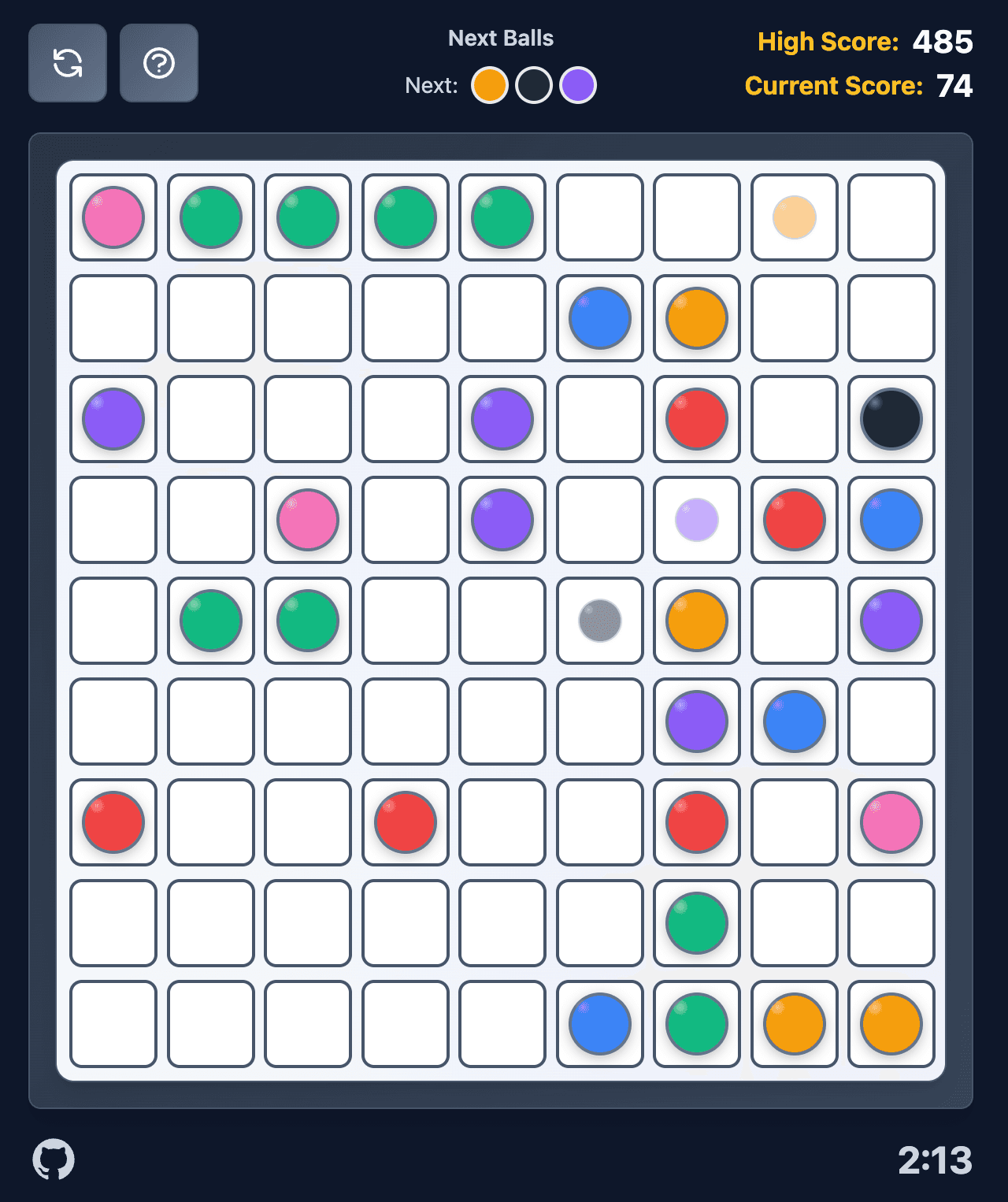Choose the orange ball next to a blue ball

(697, 318)
